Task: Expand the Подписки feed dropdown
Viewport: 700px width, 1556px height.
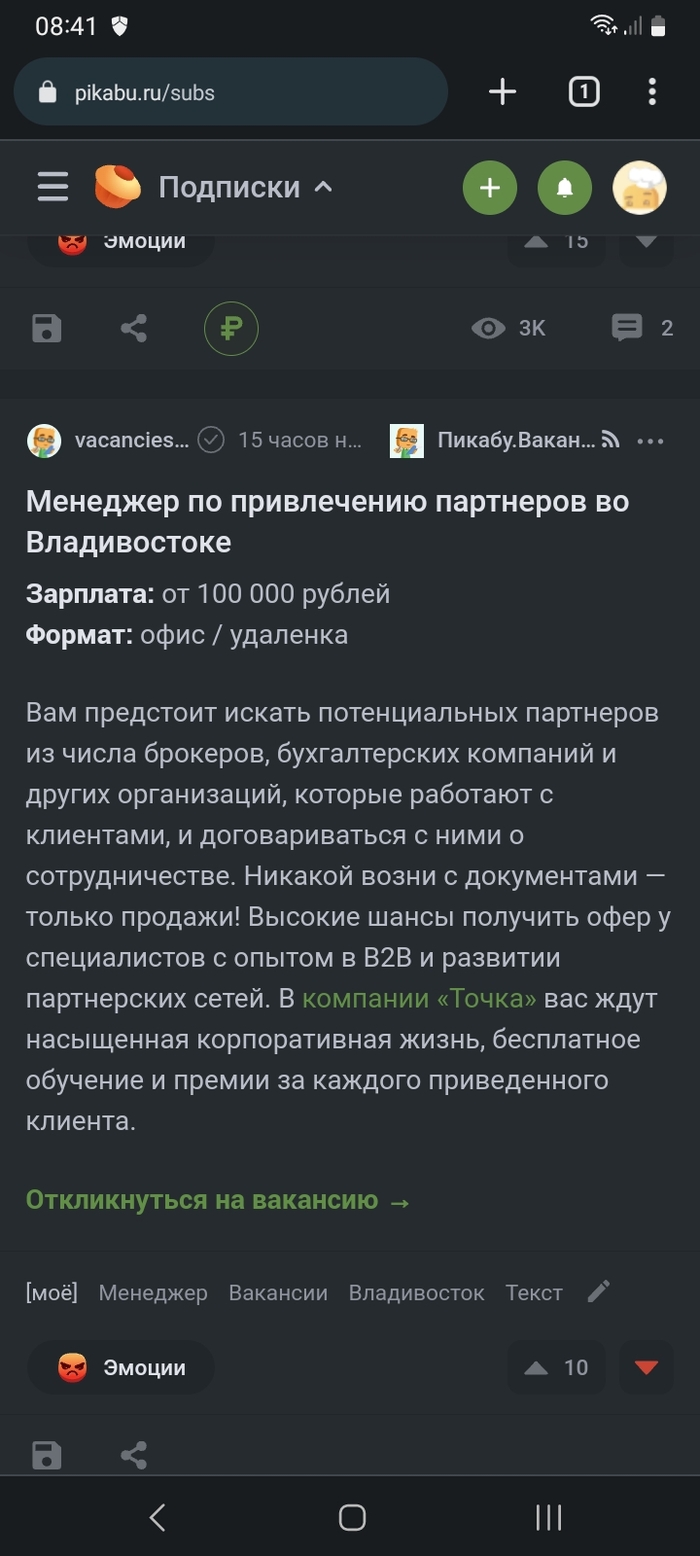Action: (x=246, y=187)
